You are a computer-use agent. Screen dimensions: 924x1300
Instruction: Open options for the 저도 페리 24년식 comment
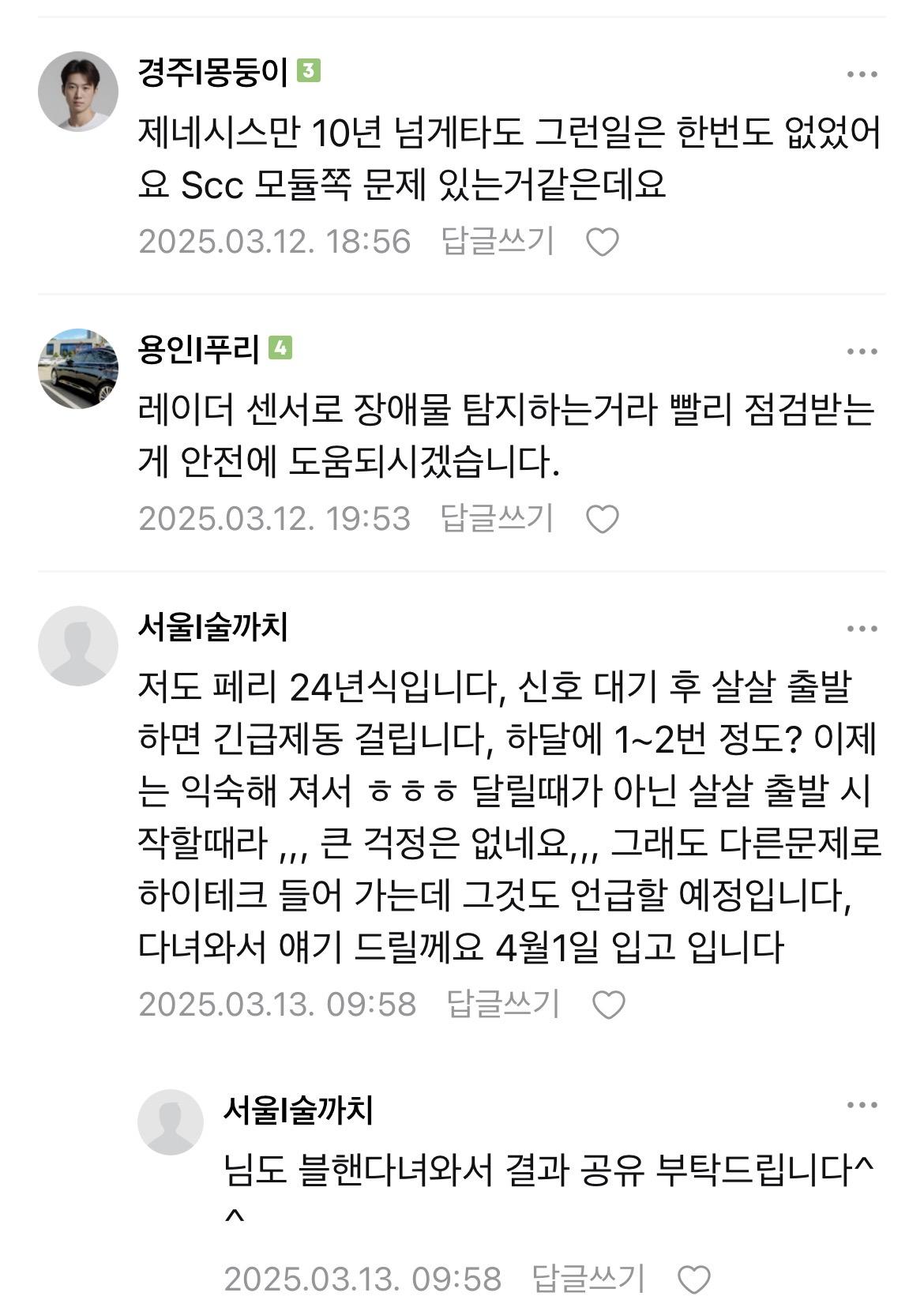tap(862, 629)
